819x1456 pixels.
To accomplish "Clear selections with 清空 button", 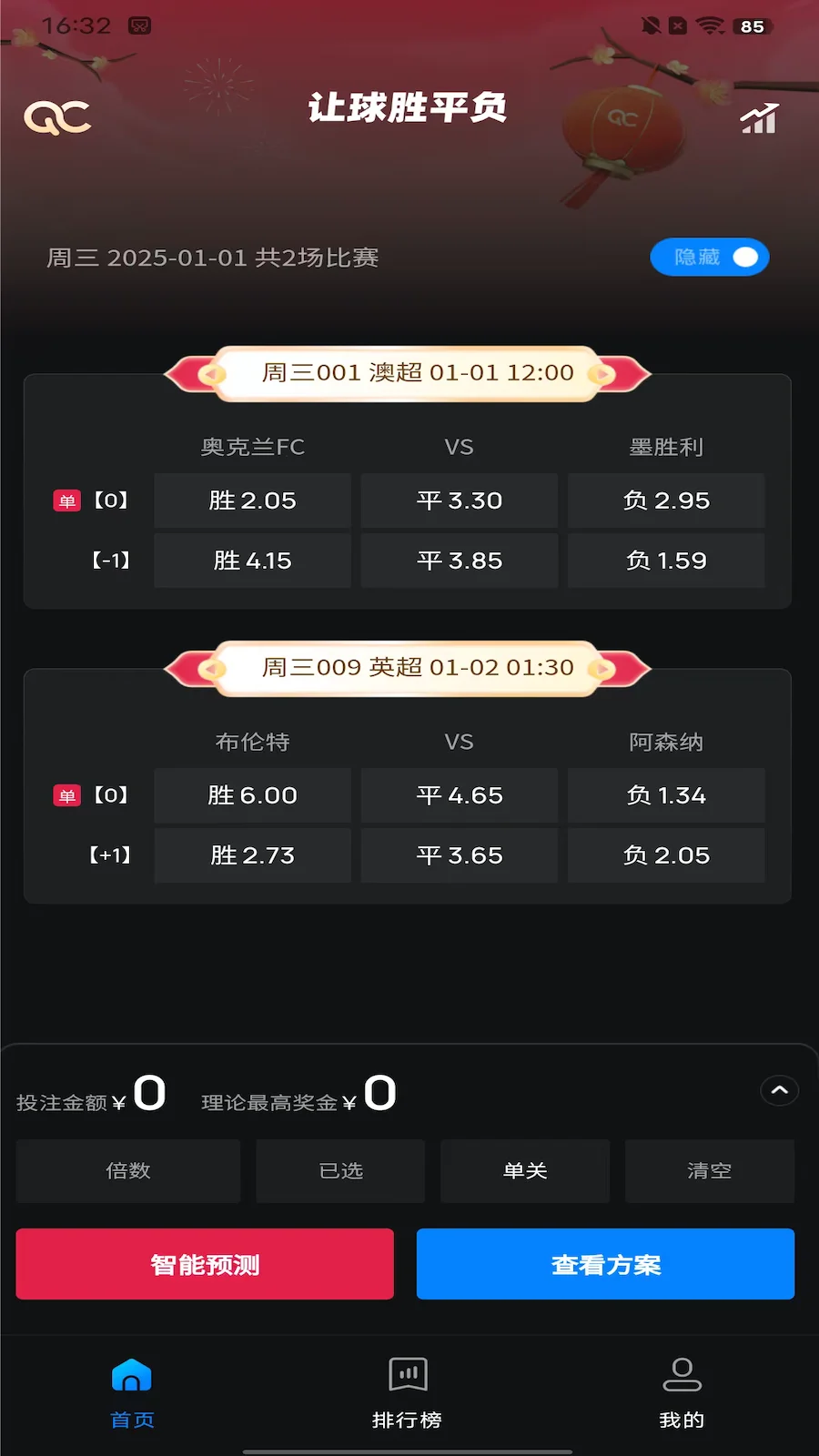I will pyautogui.click(x=710, y=1171).
